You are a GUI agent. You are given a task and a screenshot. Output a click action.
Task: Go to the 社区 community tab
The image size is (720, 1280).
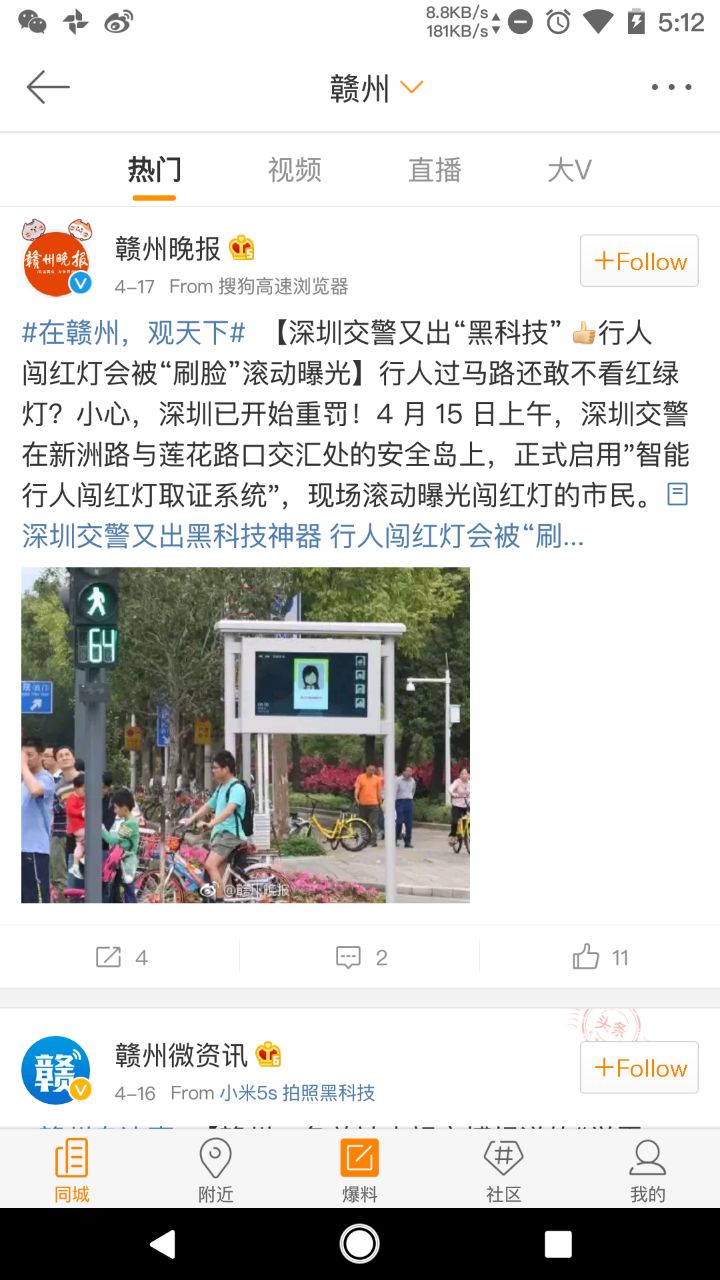coord(503,1170)
